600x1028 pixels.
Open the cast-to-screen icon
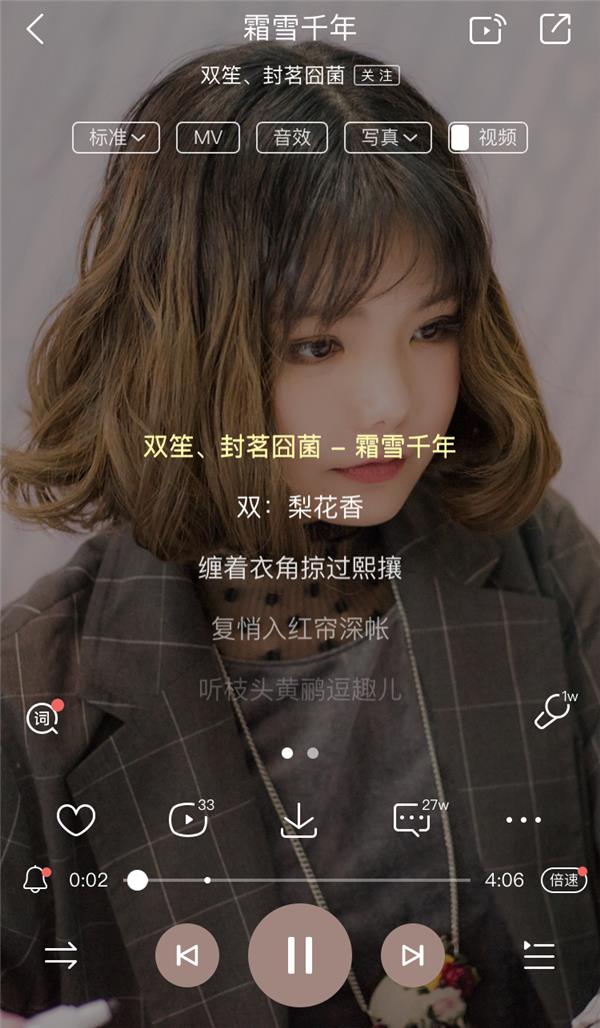click(x=488, y=30)
